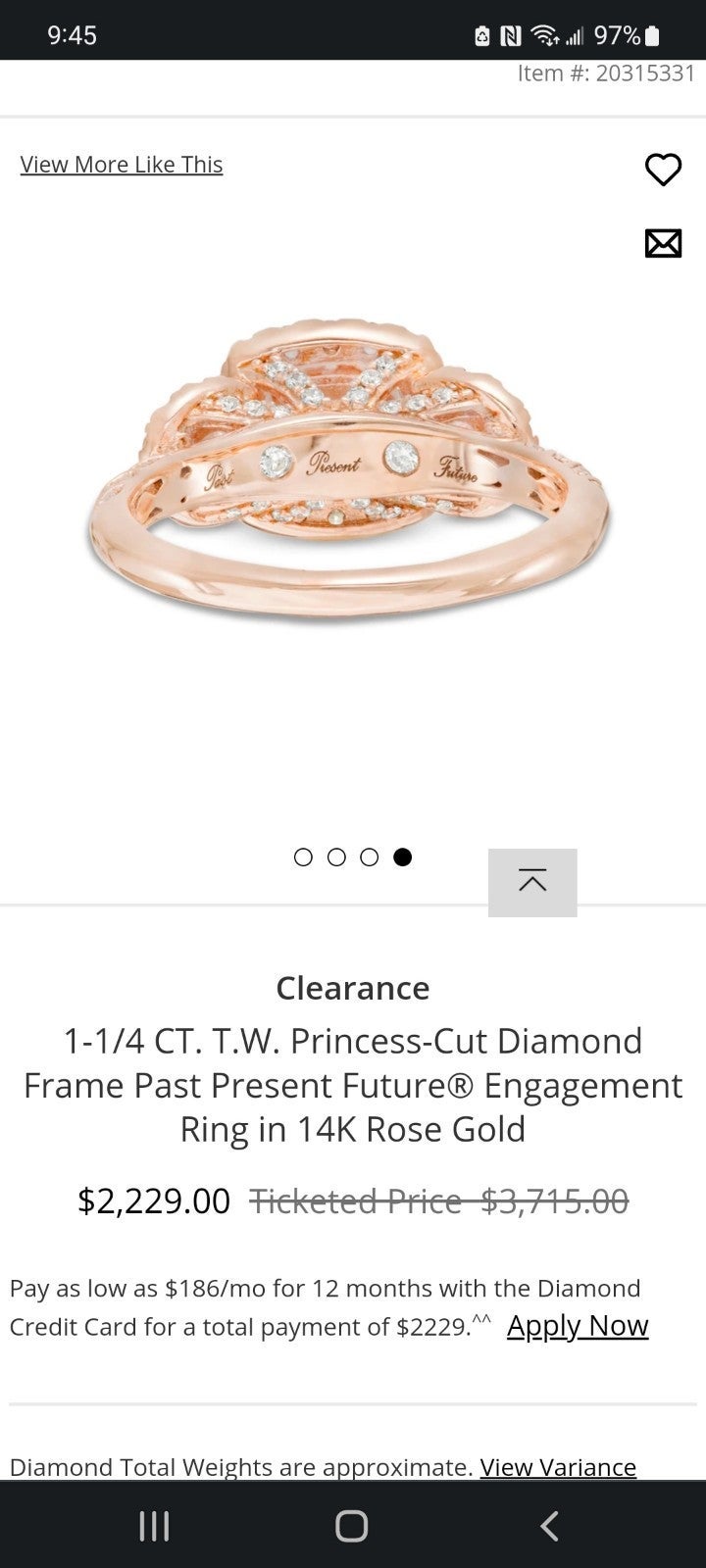Open the Apply Now credit card link
The height and width of the screenshot is (1568, 706).
coord(578,1325)
